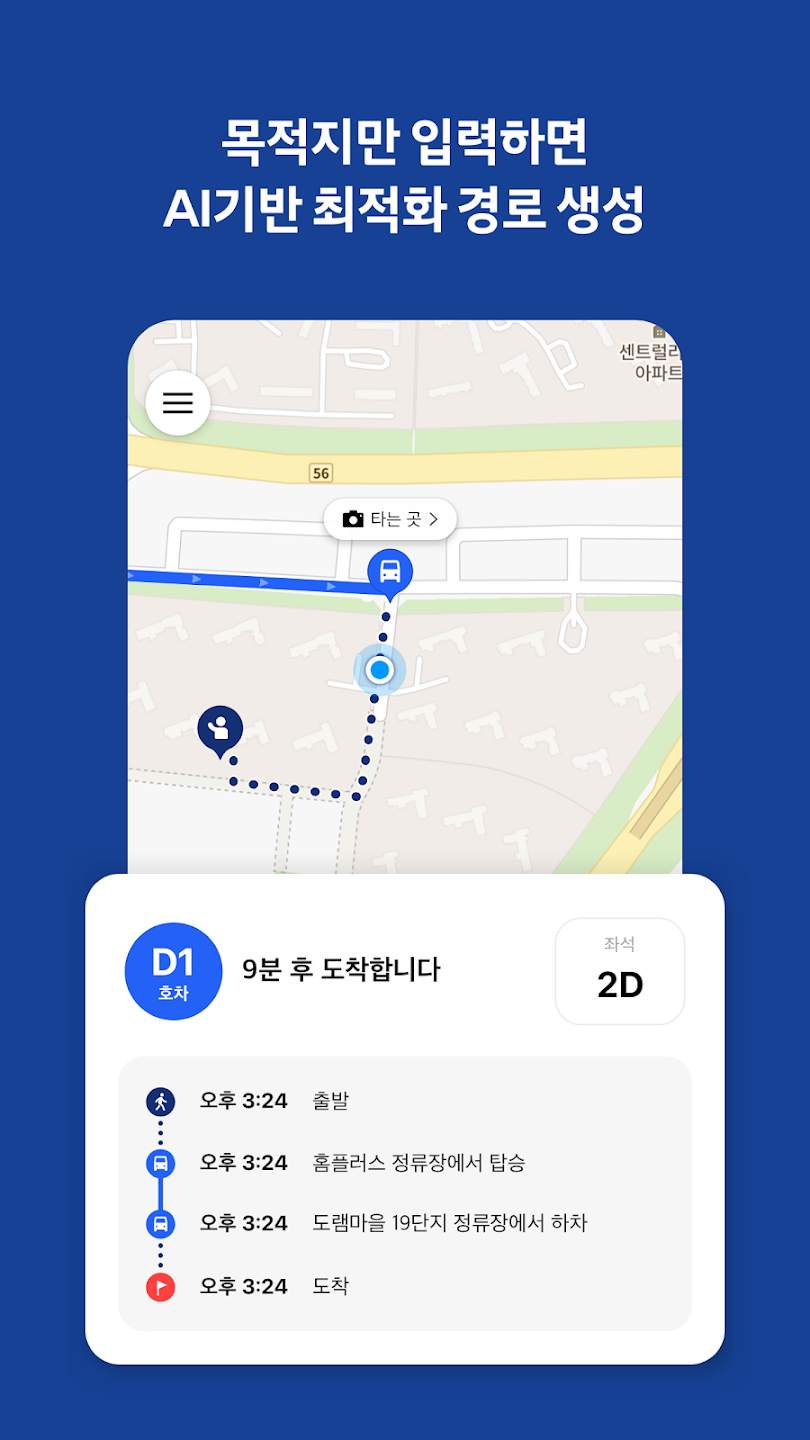Click the waving passenger pin on the map
810x1440 pixels.
219,728
